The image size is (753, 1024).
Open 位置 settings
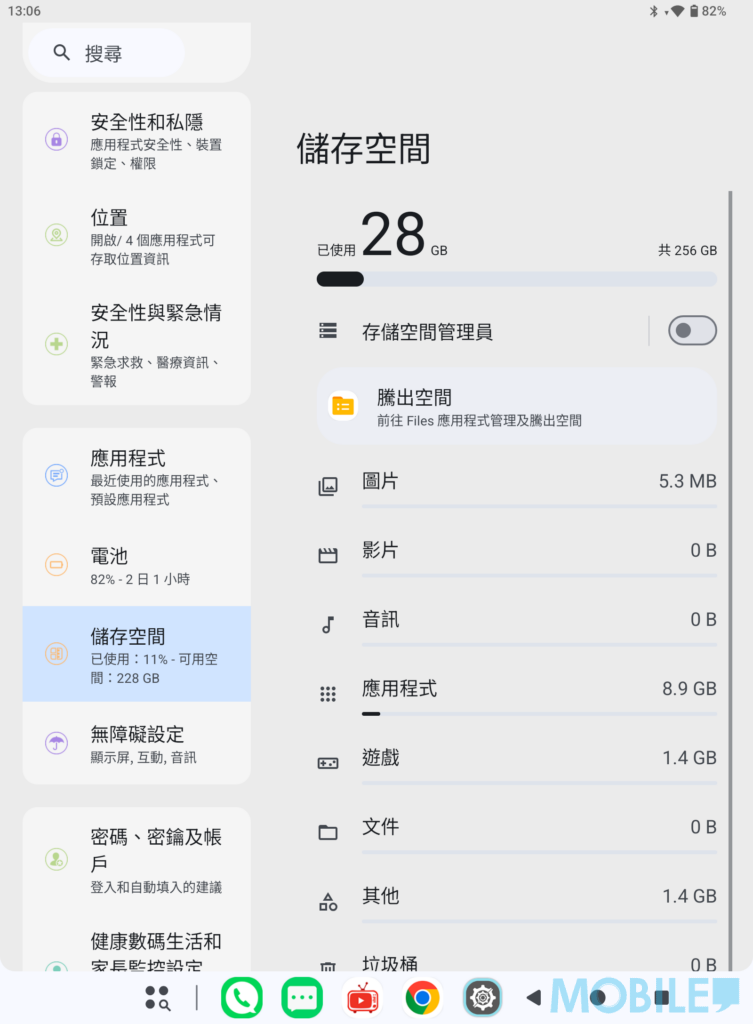(x=136, y=236)
